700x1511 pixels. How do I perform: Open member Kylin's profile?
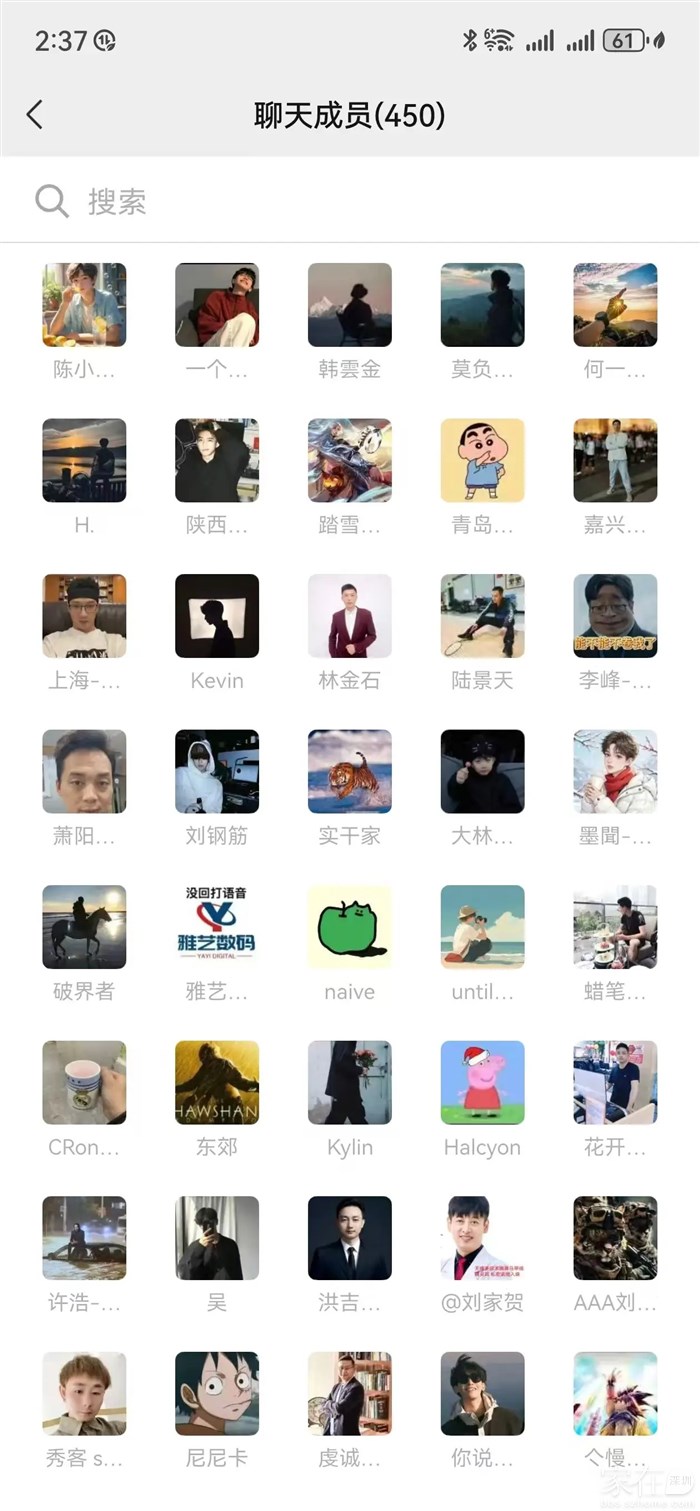[x=349, y=1082]
